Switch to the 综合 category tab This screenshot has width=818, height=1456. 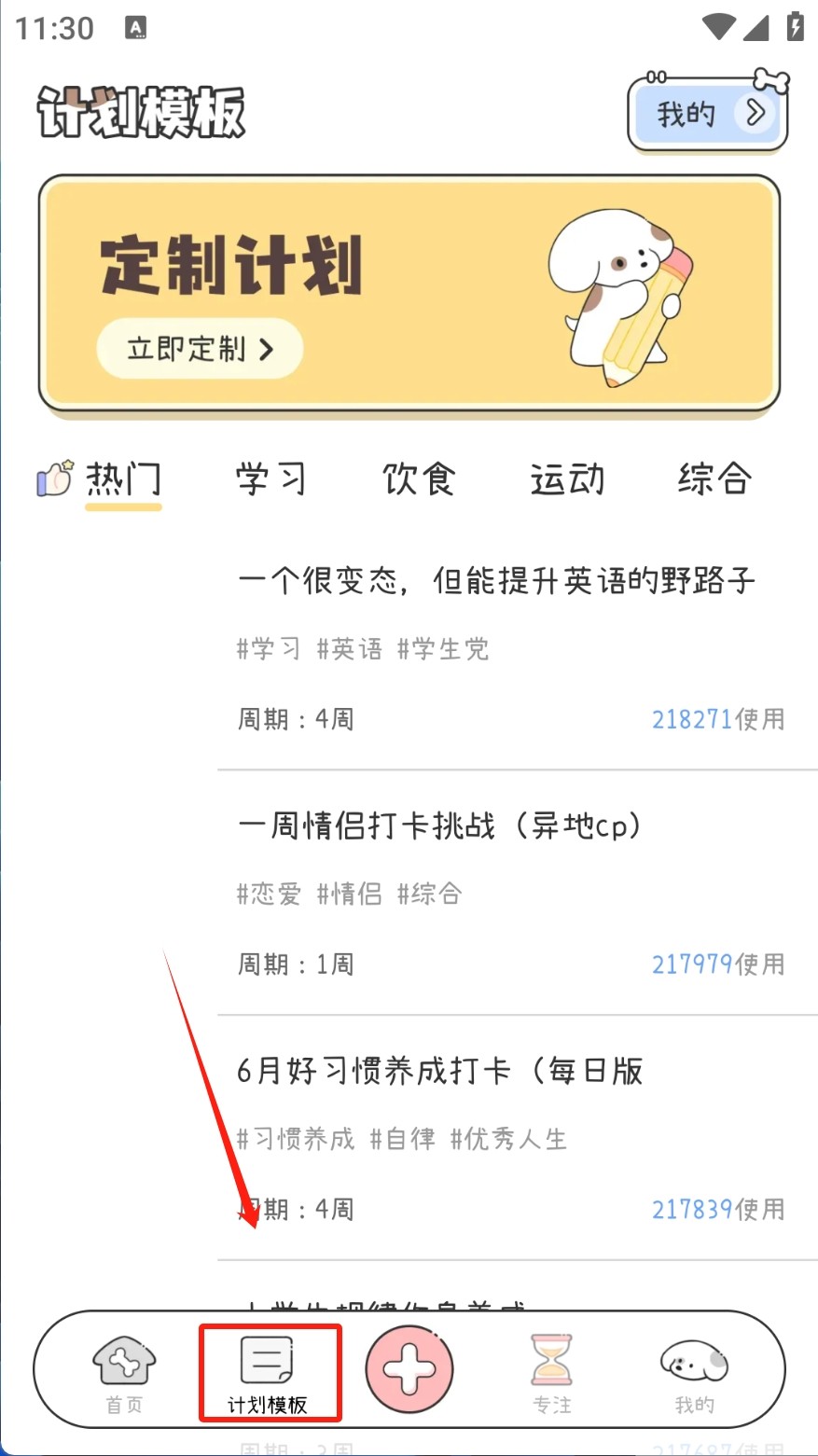[714, 479]
